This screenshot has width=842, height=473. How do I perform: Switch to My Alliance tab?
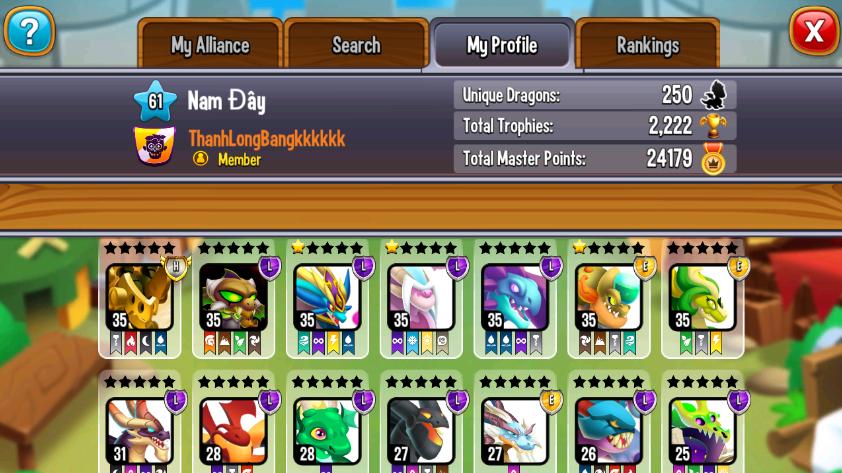click(210, 45)
